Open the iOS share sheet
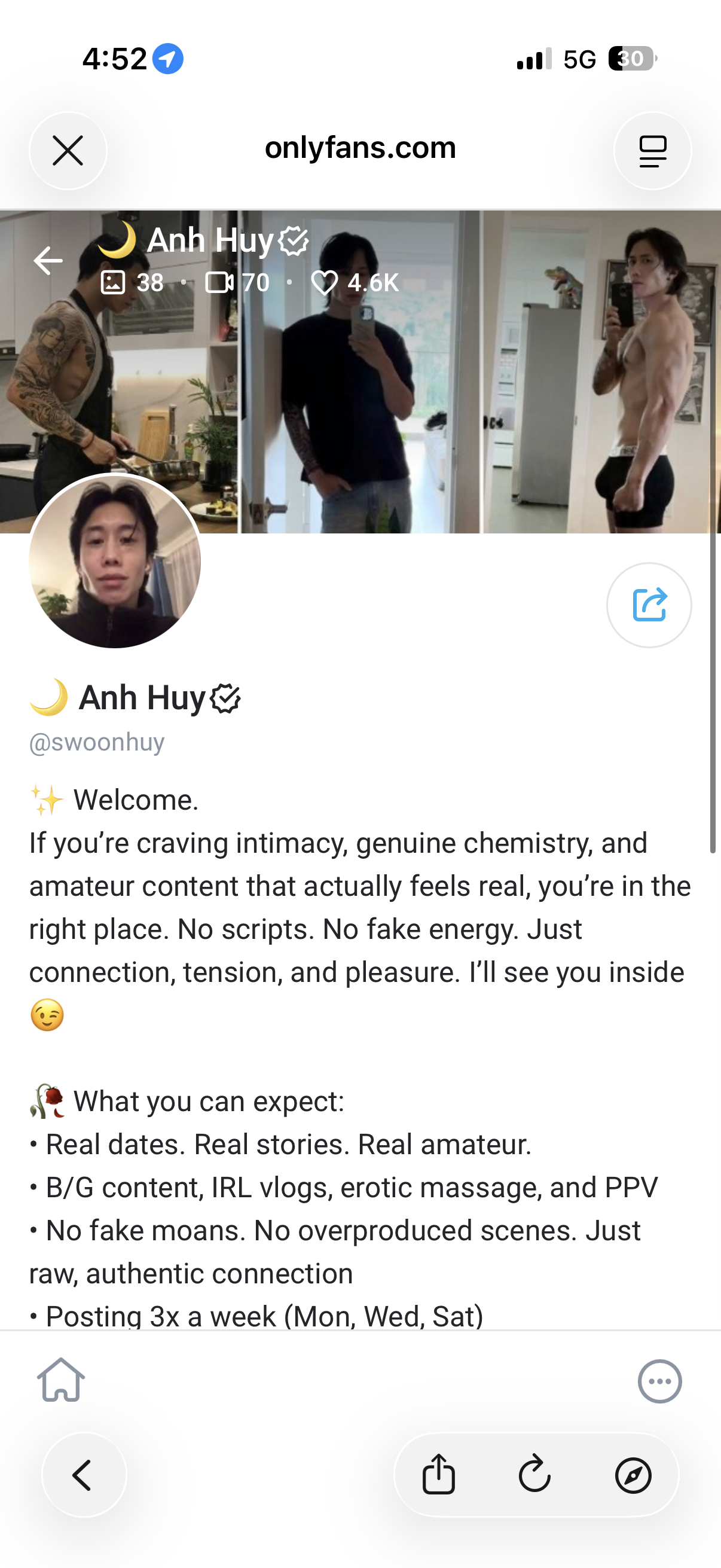The height and width of the screenshot is (1568, 721). [439, 1474]
